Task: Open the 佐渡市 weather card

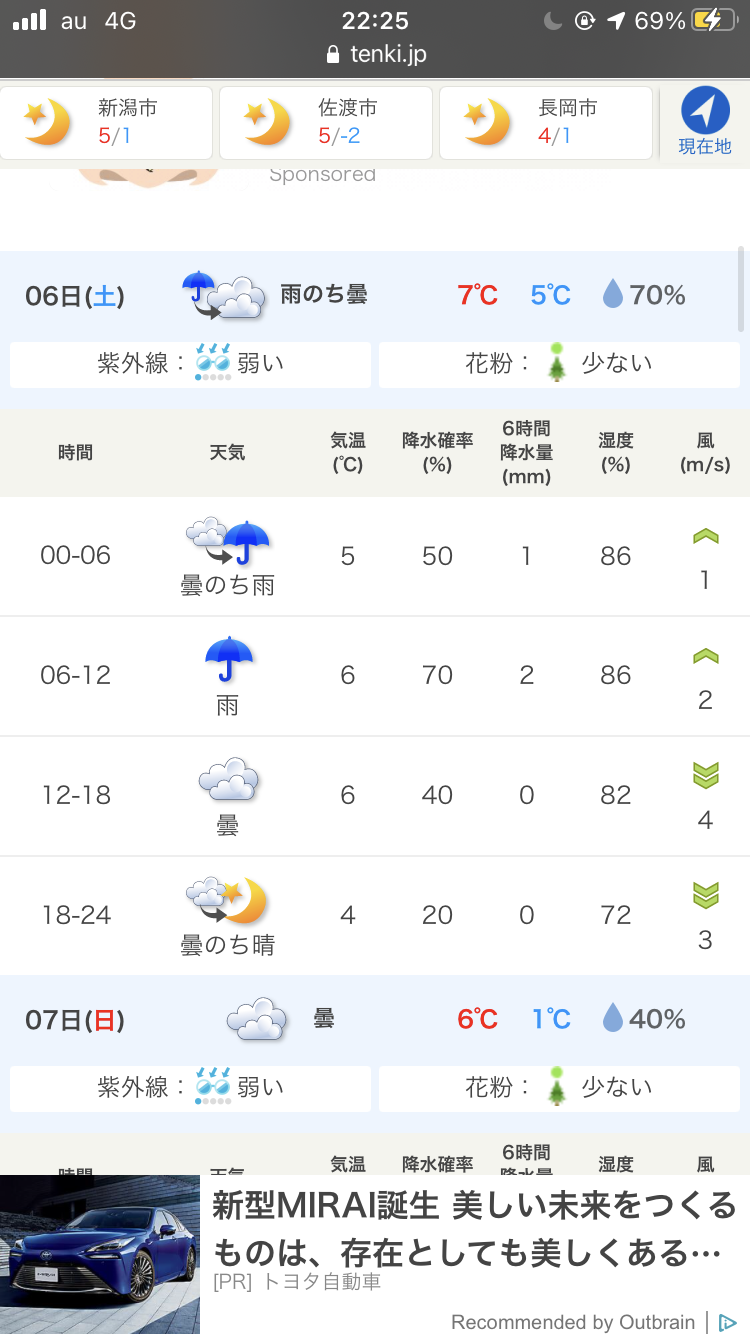Action: click(326, 123)
